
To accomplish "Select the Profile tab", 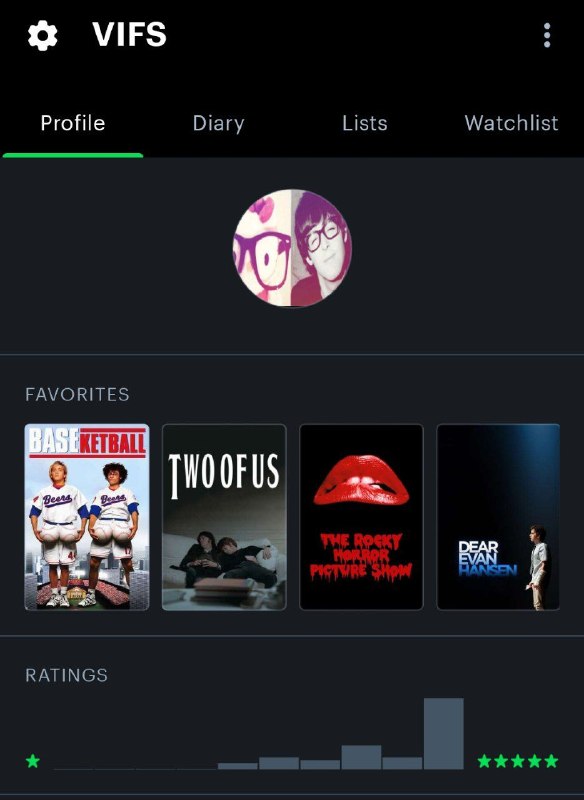I will point(73,123).
